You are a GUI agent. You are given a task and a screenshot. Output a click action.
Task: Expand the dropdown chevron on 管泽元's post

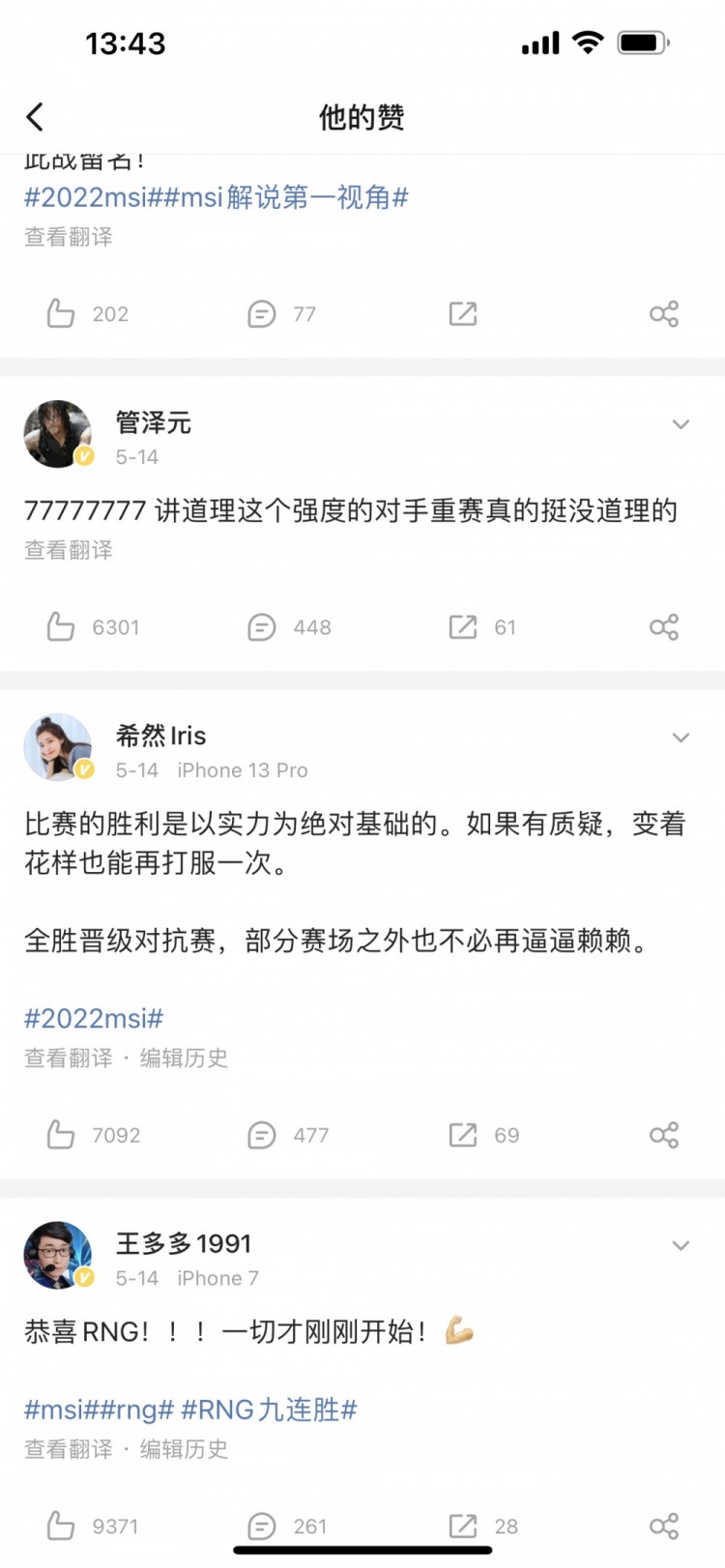681,424
